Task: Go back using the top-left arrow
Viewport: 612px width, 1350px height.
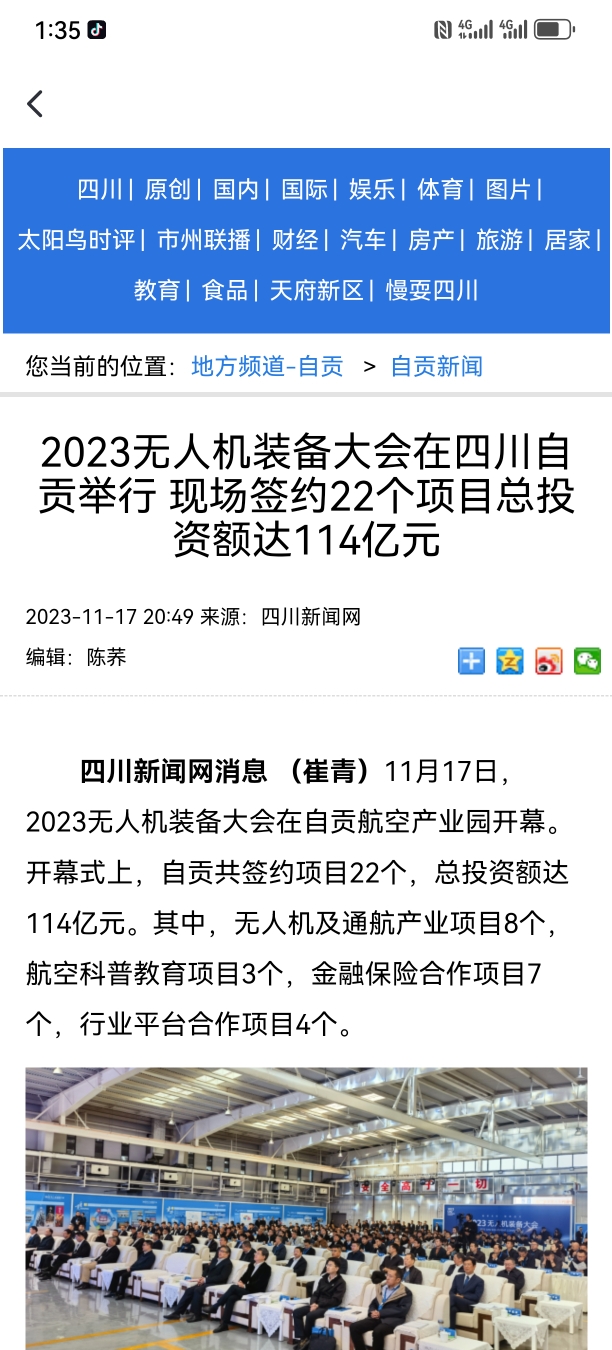Action: coord(35,103)
